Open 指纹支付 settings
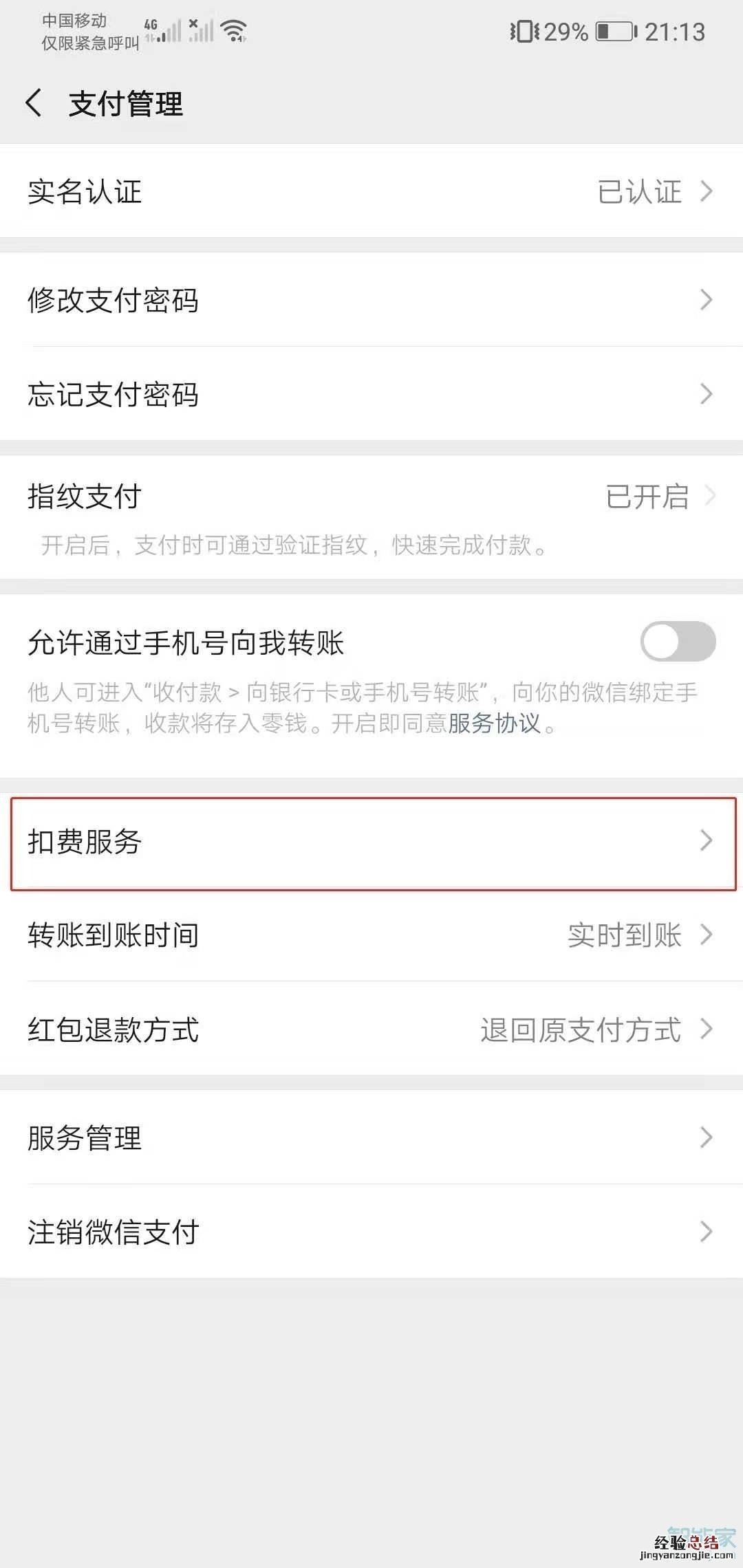The image size is (743, 1568). click(371, 497)
